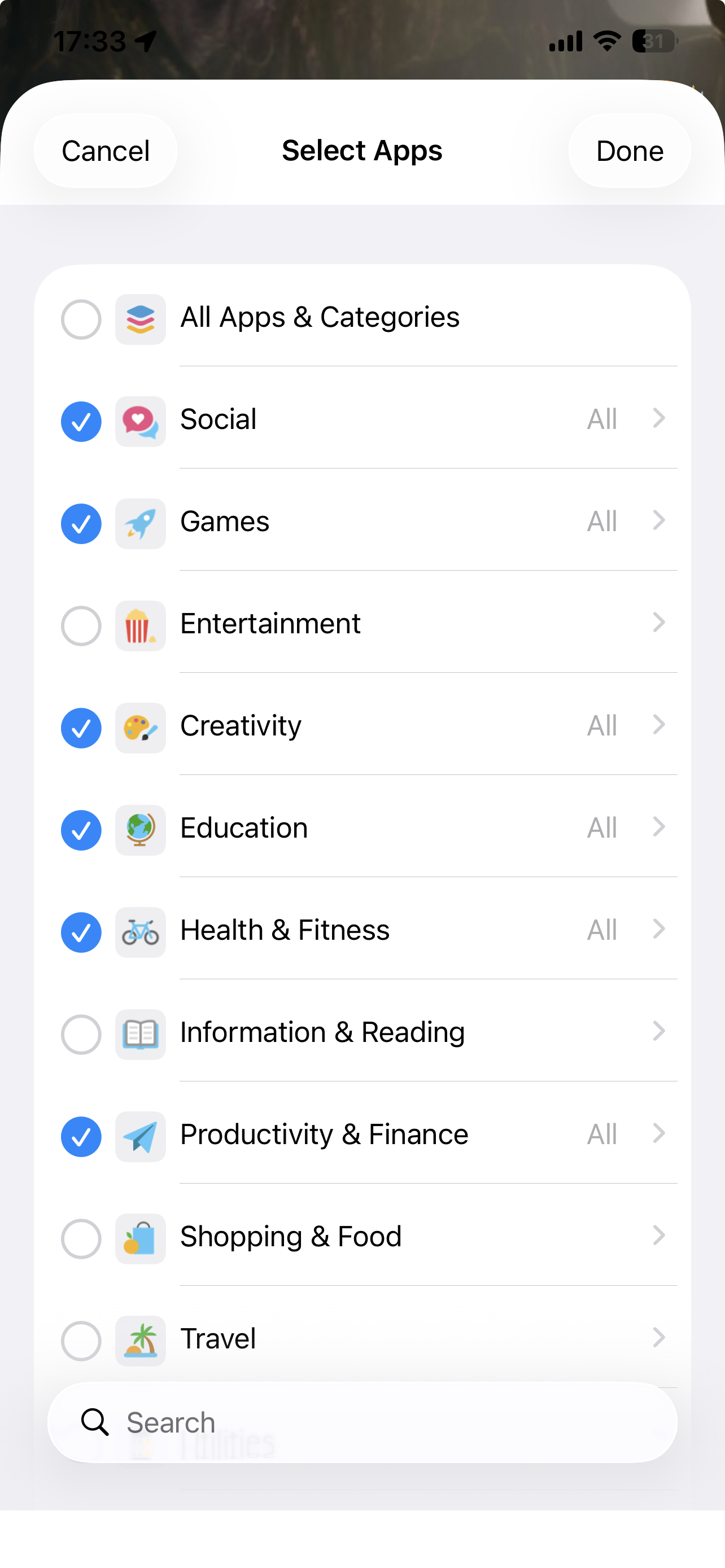Check the Entertainment category
Viewport: 725px width, 1568px height.
(x=81, y=626)
